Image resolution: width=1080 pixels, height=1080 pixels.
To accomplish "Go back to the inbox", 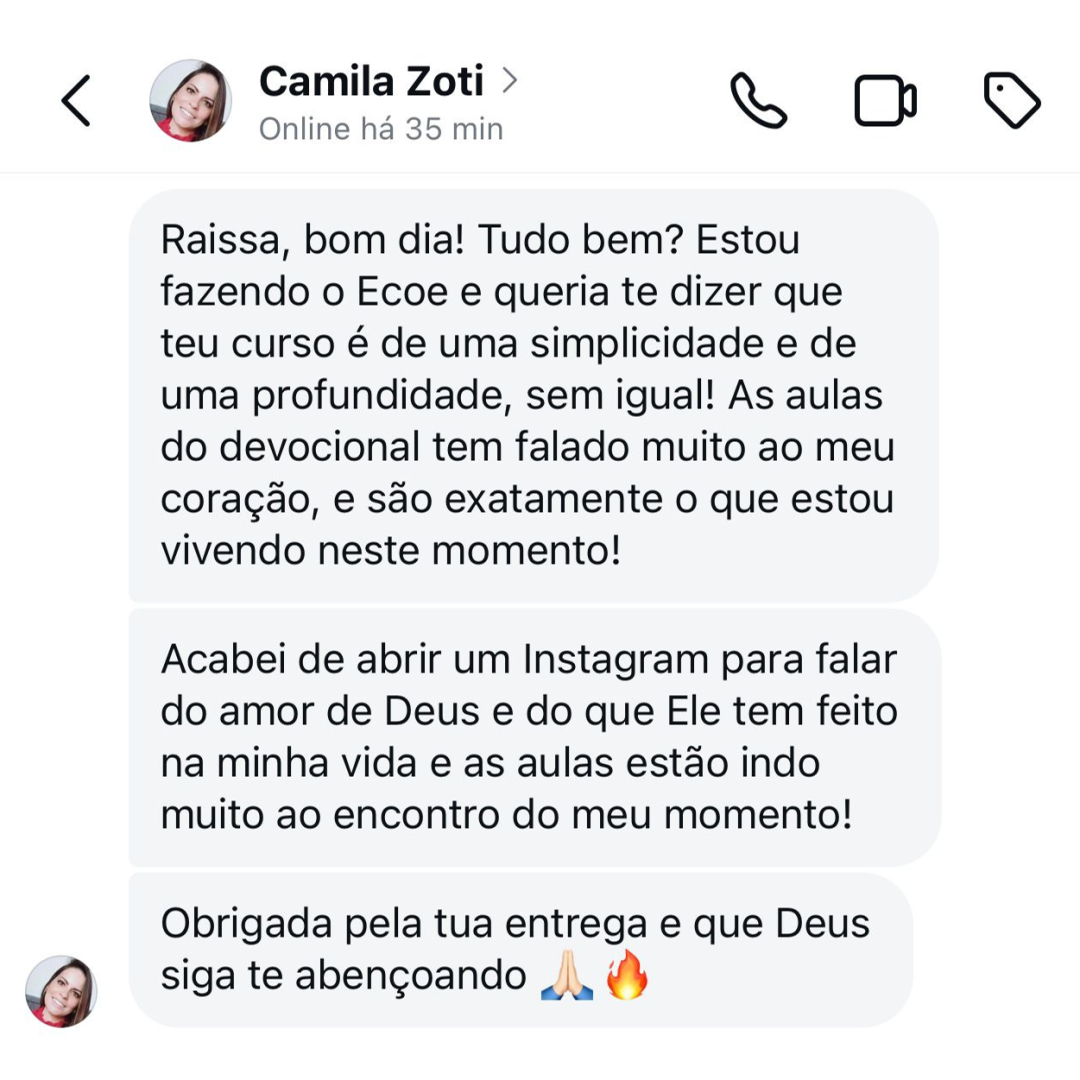I will pyautogui.click(x=76, y=100).
